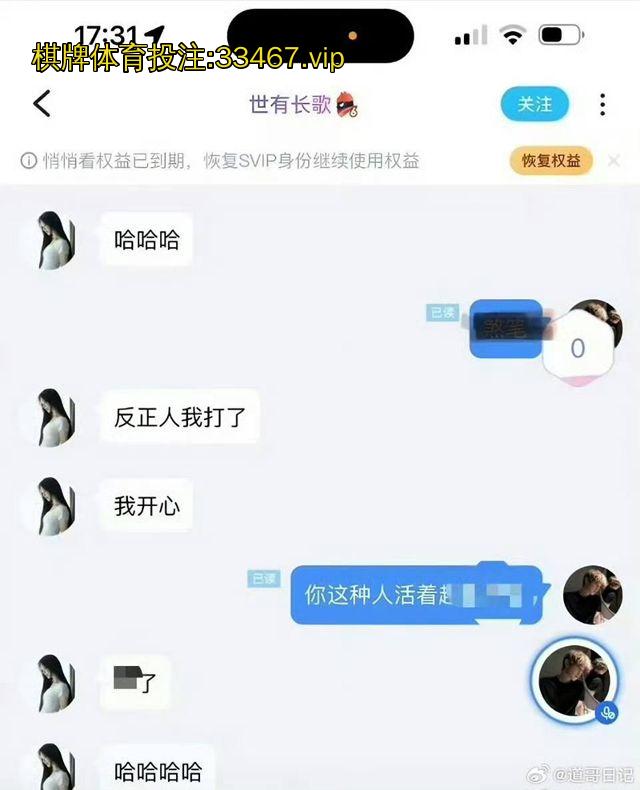View profile from avatar beside 反正人我打了
The height and width of the screenshot is (790, 640).
pos(52,417)
